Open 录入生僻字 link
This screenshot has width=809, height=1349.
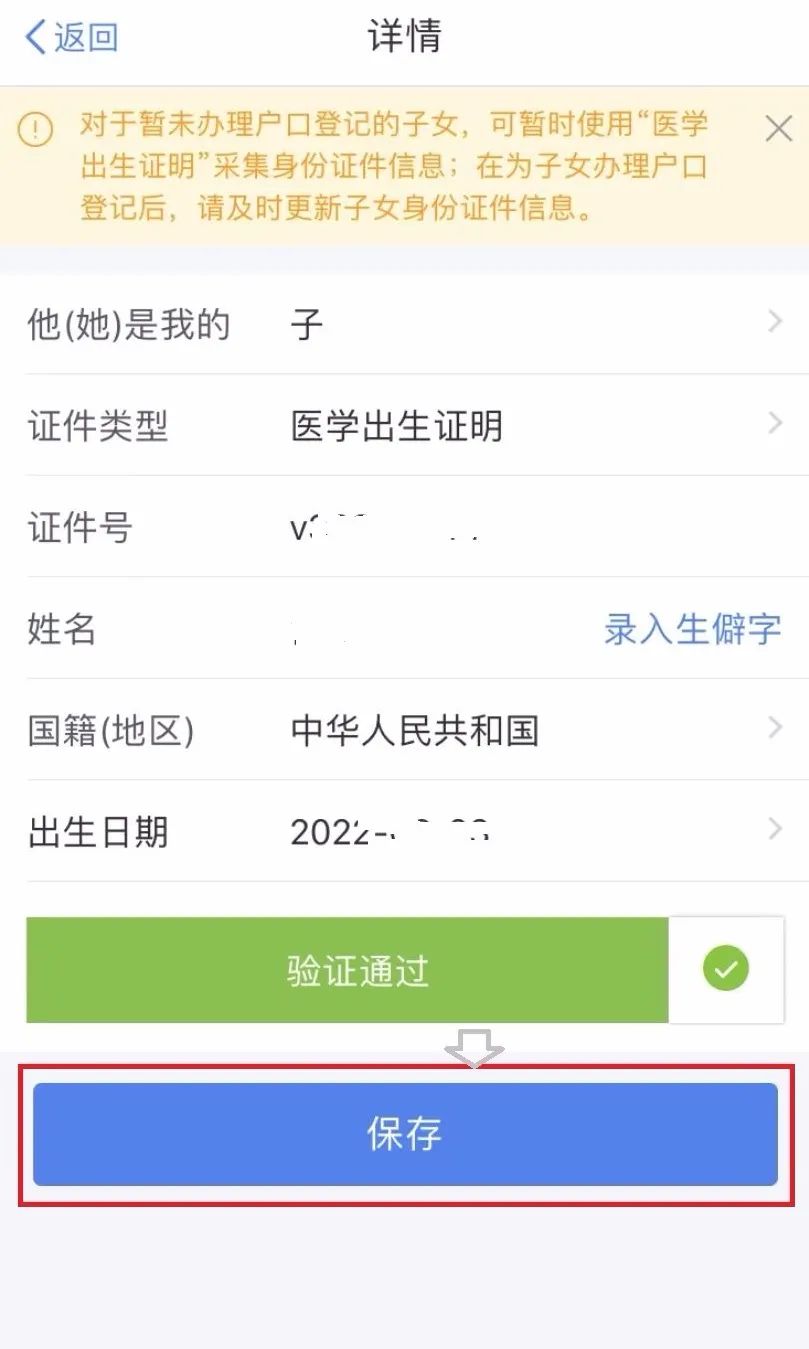[x=692, y=629]
